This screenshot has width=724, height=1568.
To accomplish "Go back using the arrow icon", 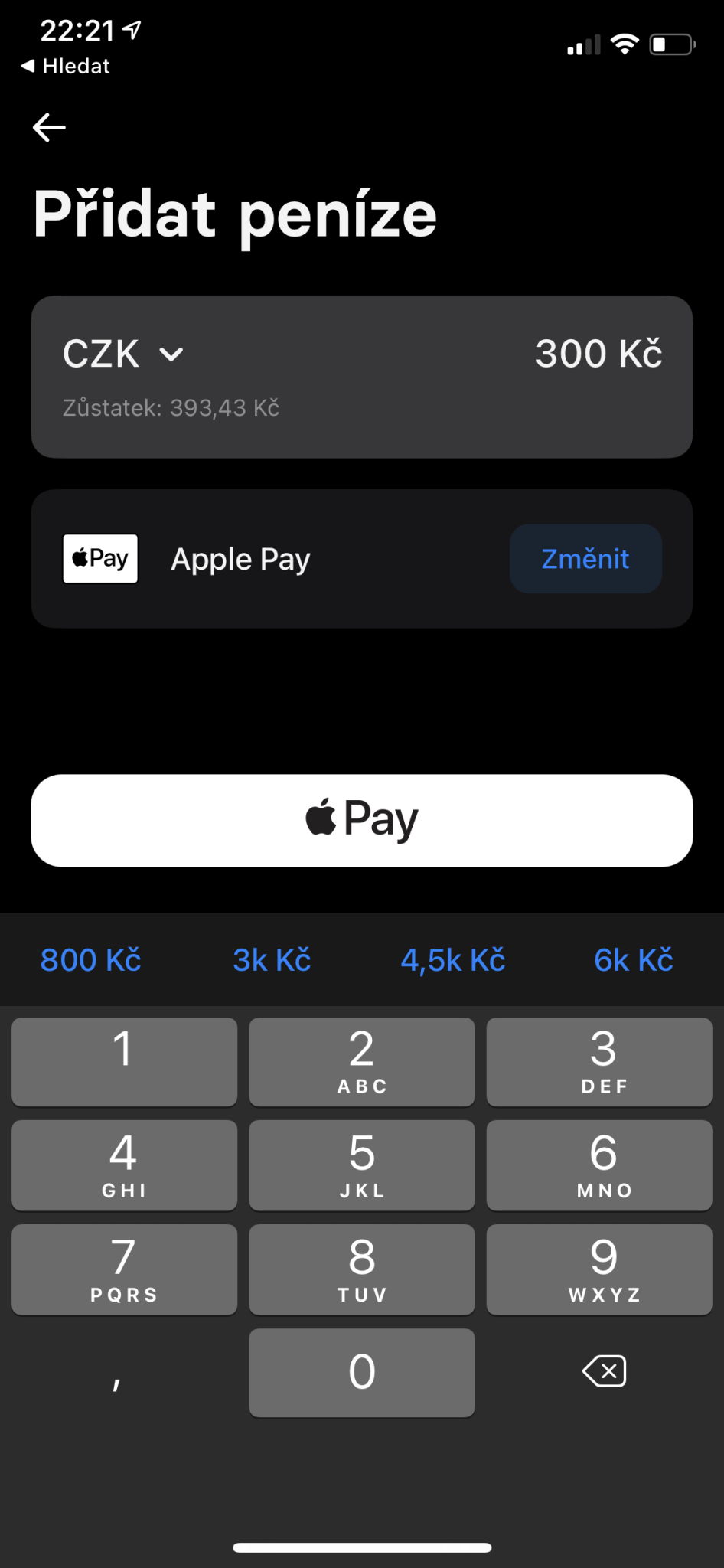I will (x=49, y=127).
